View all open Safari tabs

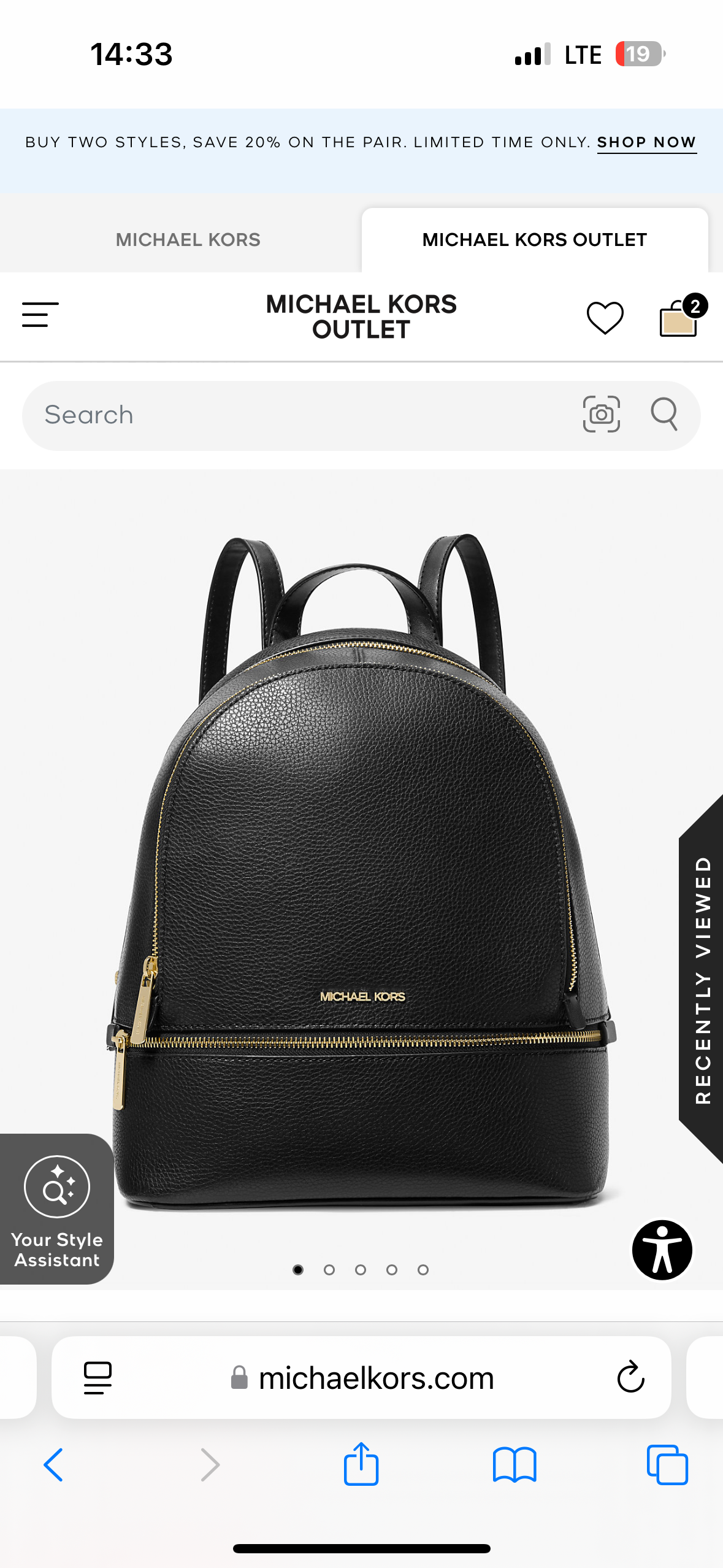tap(667, 1465)
